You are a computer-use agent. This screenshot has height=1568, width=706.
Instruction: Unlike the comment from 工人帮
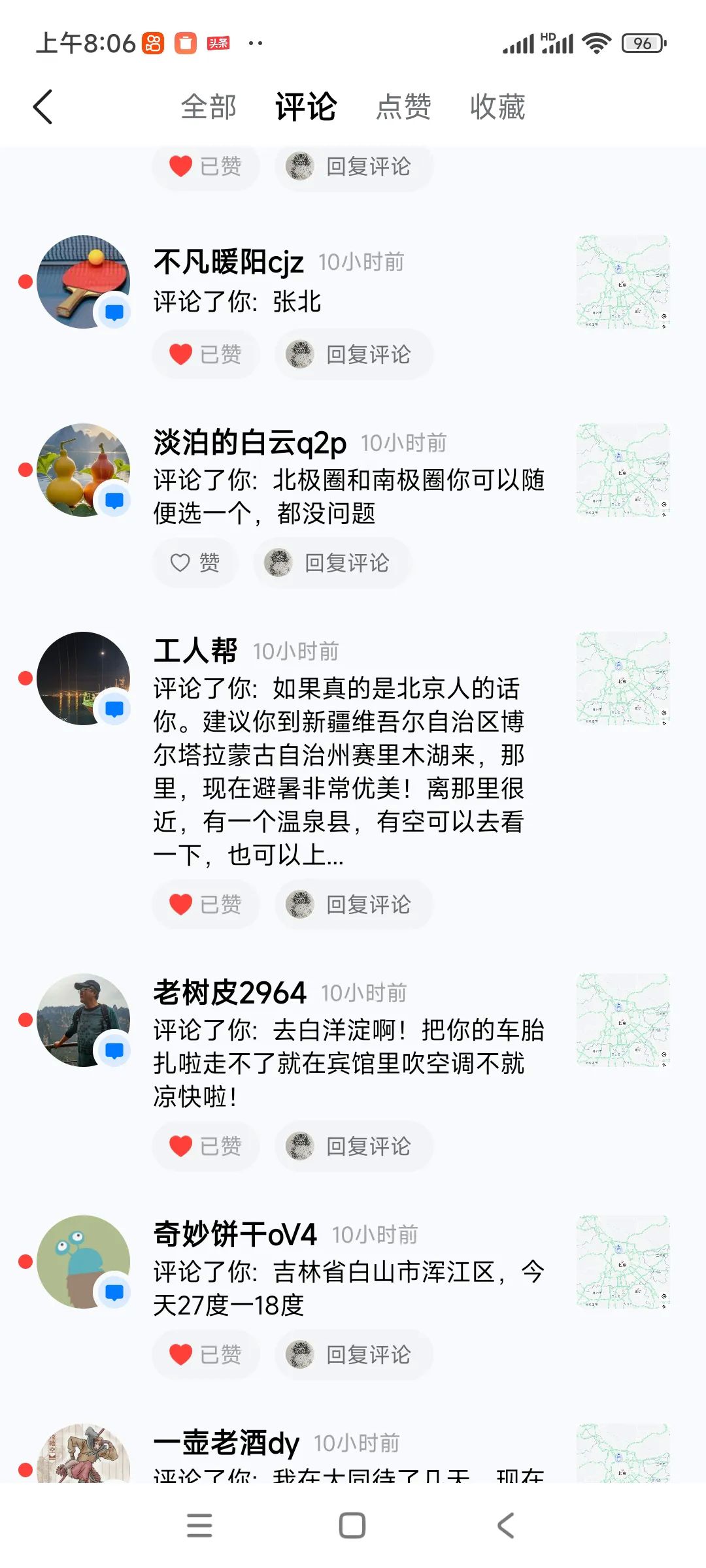pyautogui.click(x=205, y=904)
